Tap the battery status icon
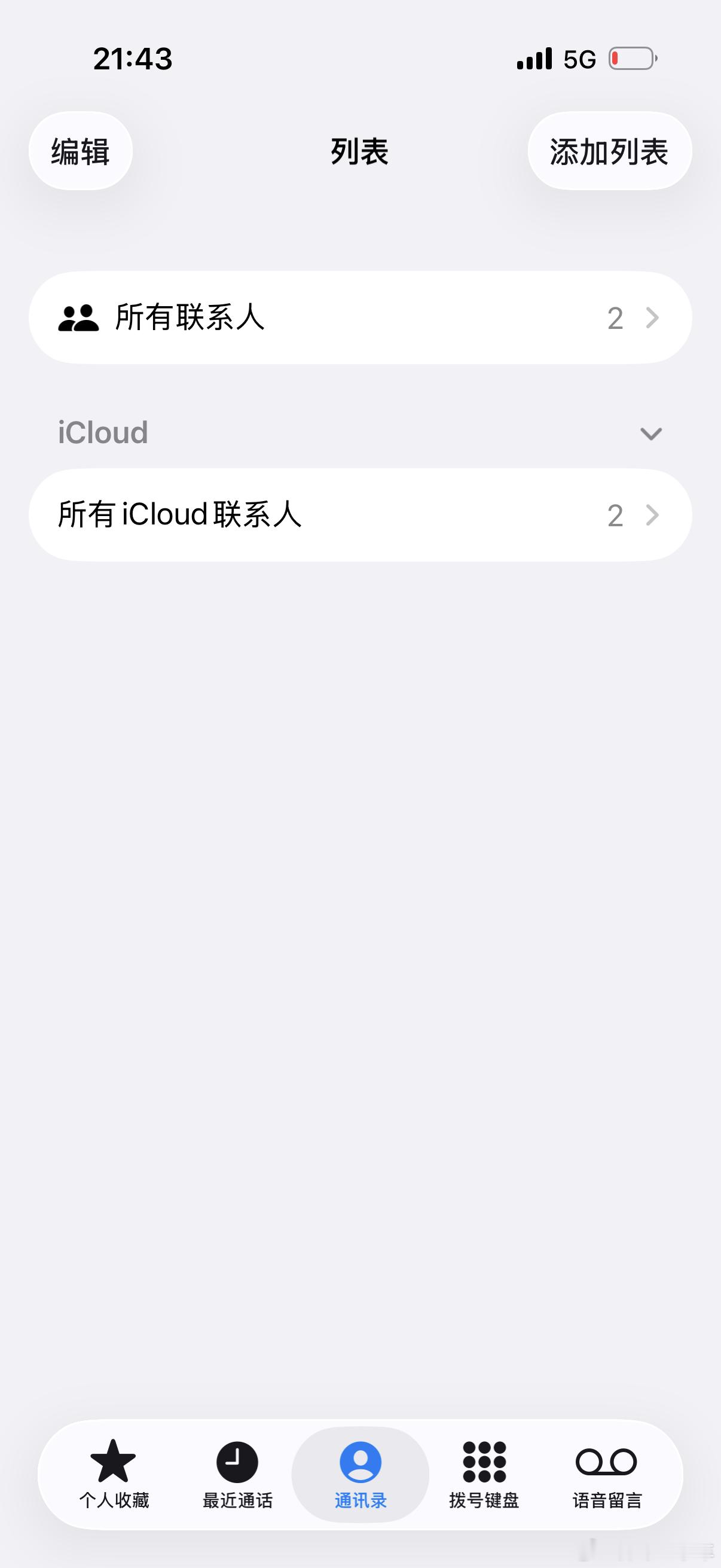Screen dimensions: 721x1568 631,58
